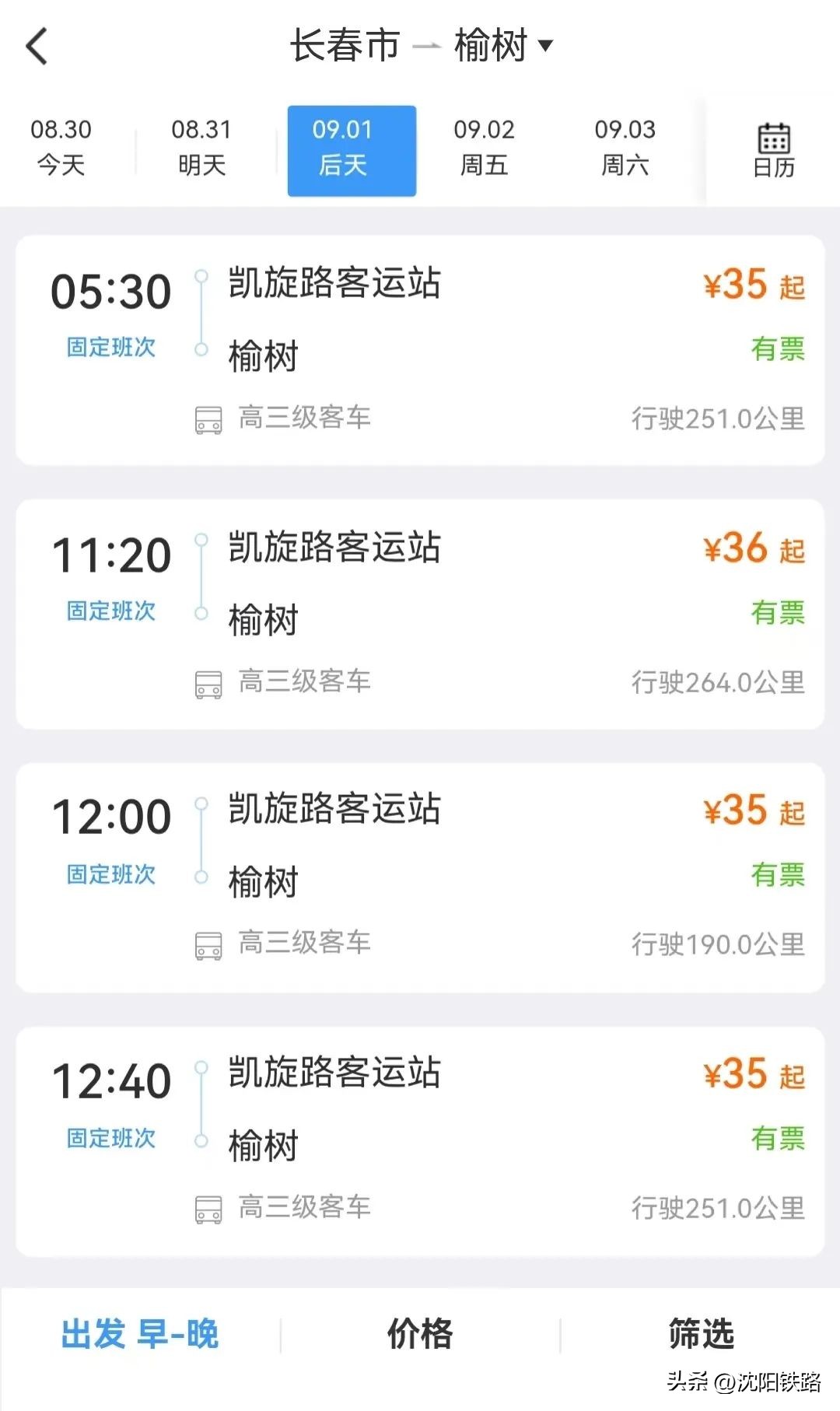The height and width of the screenshot is (1411, 840).
Task: Select the 08.30 今天 date tab
Action: click(x=64, y=148)
